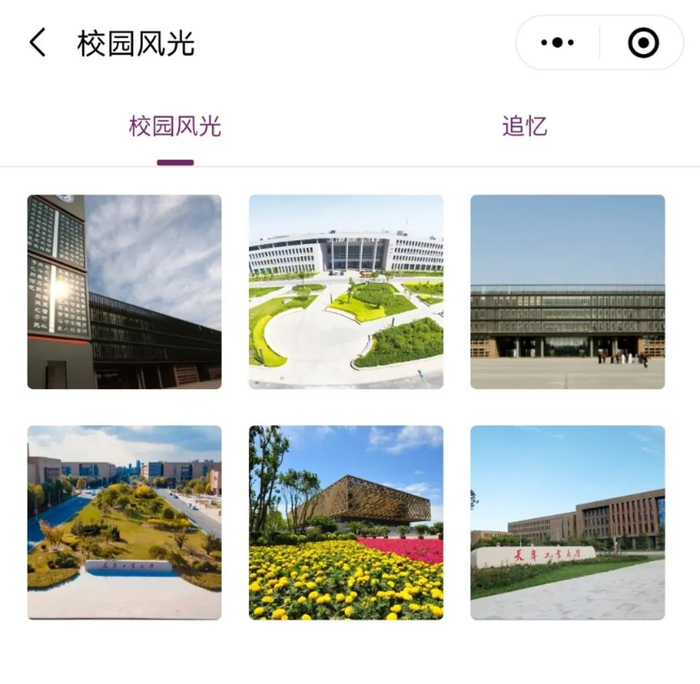Select the 校园风光 tab
Viewport: 700px width, 684px height.
coord(175,127)
